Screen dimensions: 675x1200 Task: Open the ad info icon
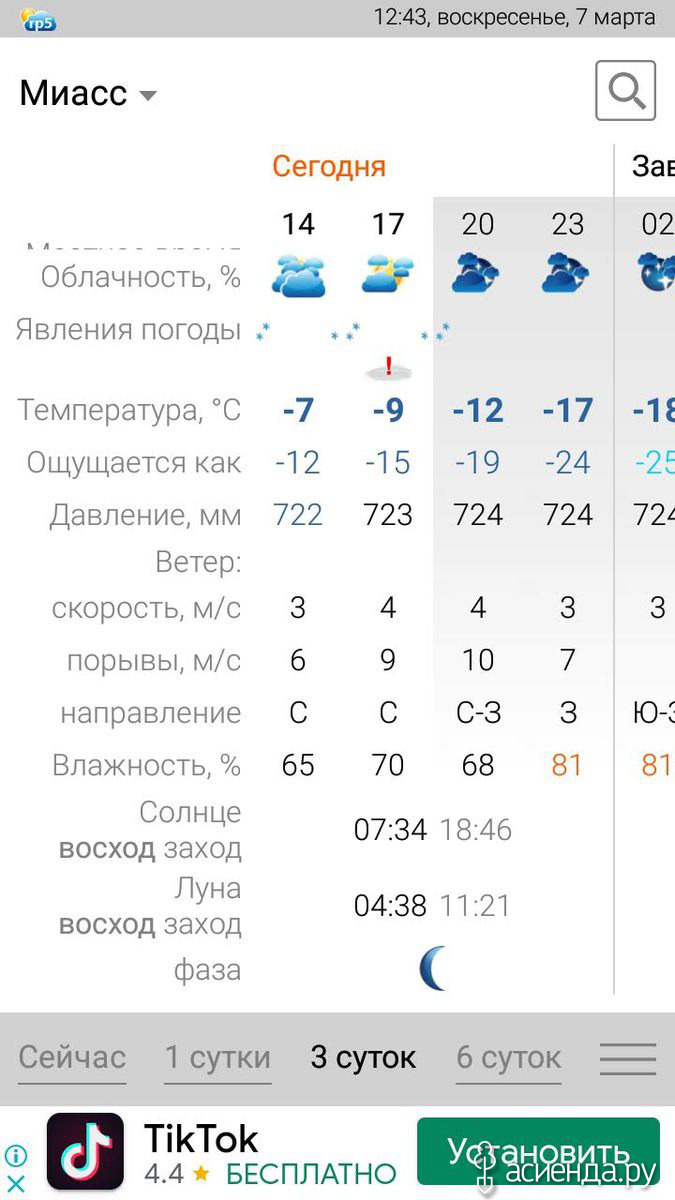tap(16, 1157)
